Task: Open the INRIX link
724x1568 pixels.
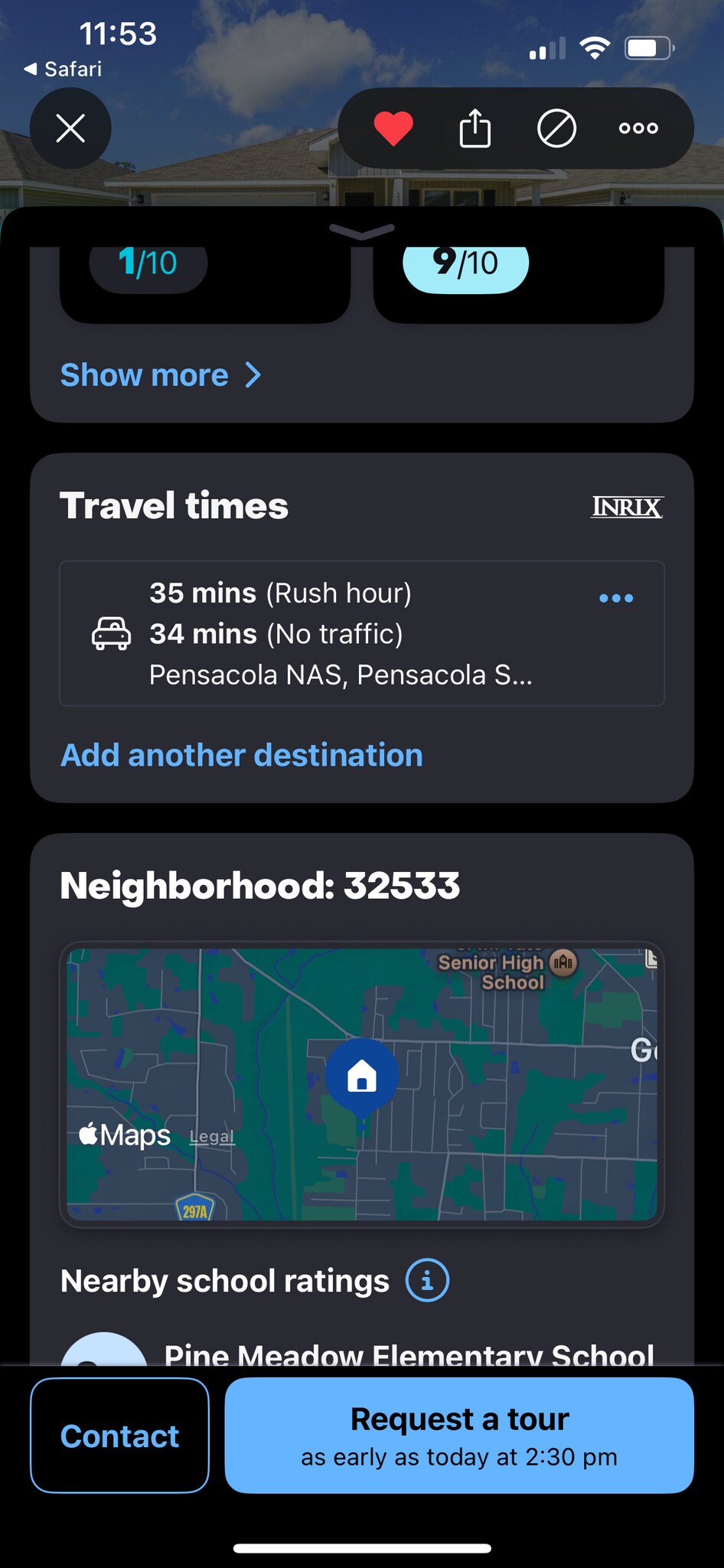Action: tap(627, 507)
